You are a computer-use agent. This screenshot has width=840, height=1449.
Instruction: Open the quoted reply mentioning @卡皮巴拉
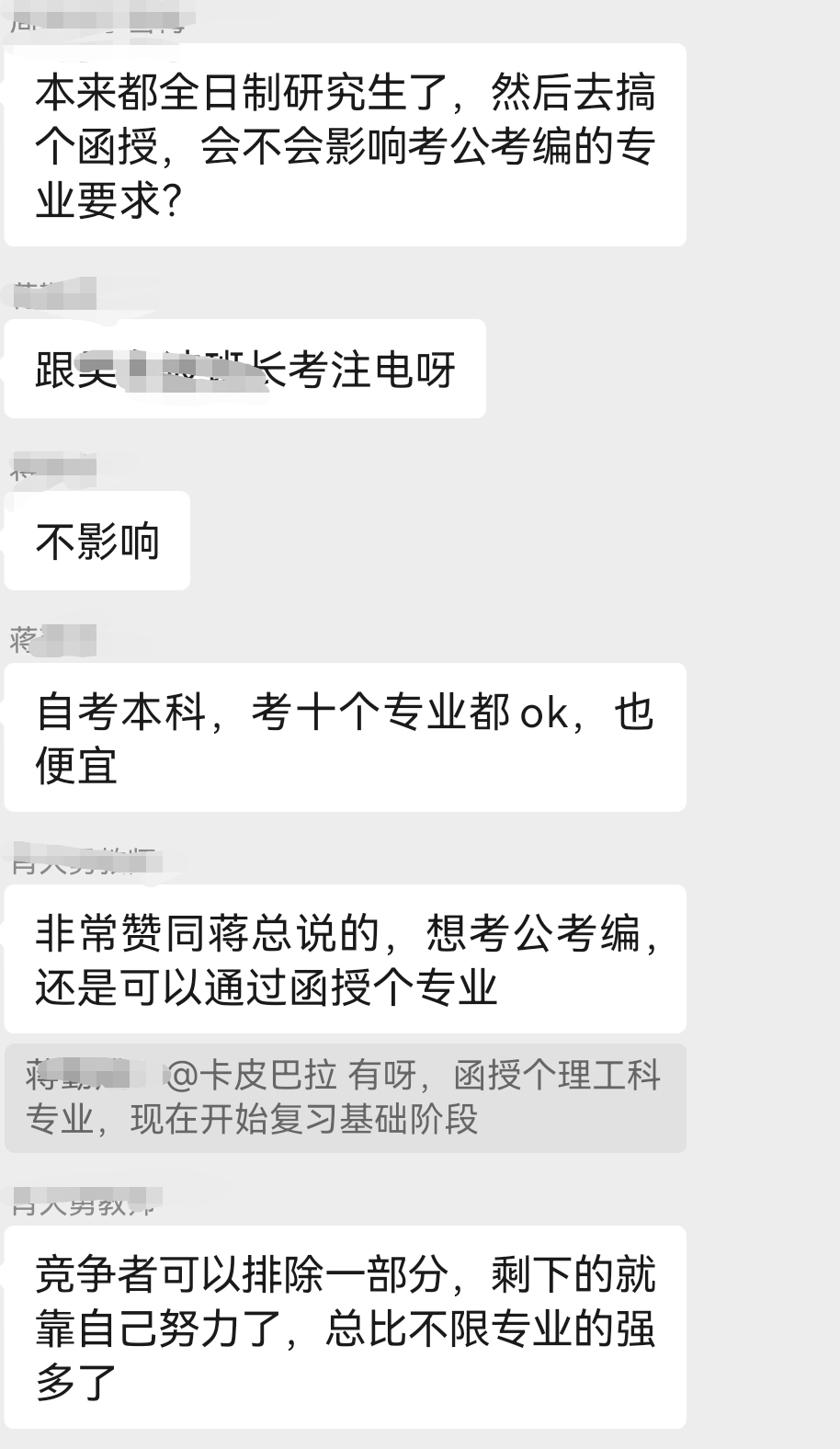click(345, 1097)
